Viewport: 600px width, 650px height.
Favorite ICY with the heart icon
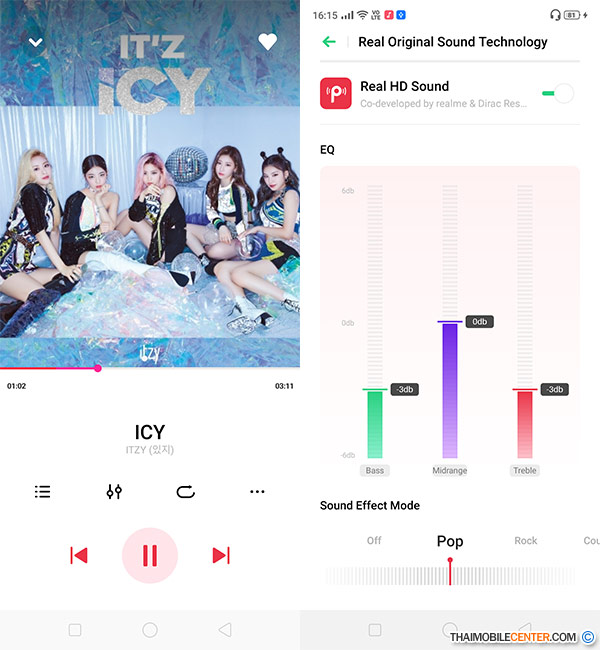tap(267, 42)
